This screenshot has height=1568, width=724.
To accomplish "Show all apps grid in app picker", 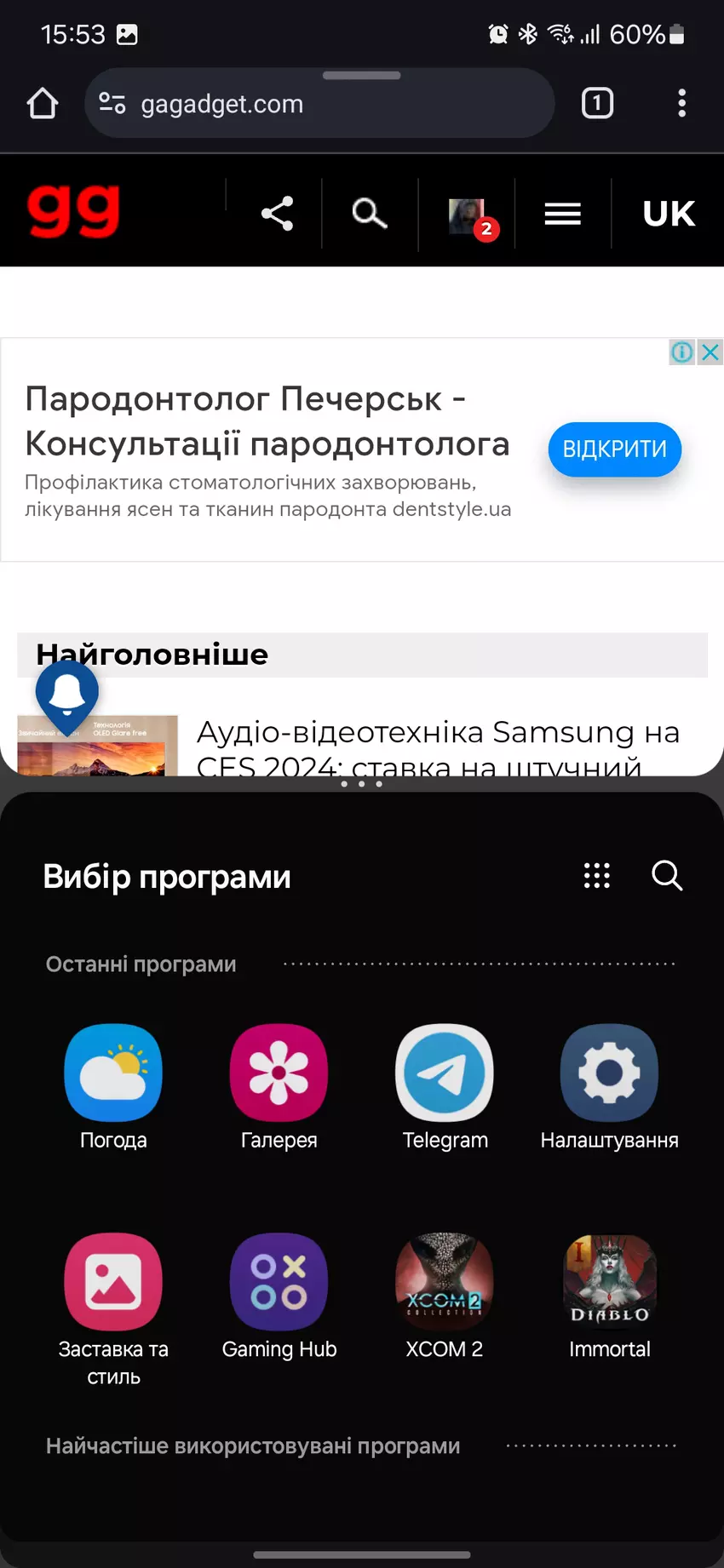I will 596,875.
